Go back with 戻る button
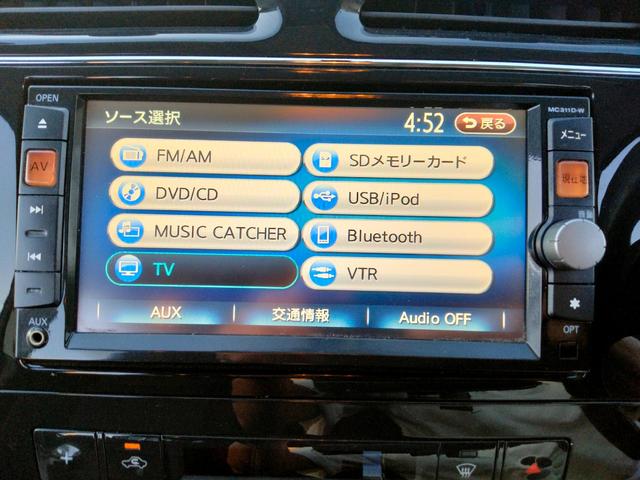 (485, 123)
